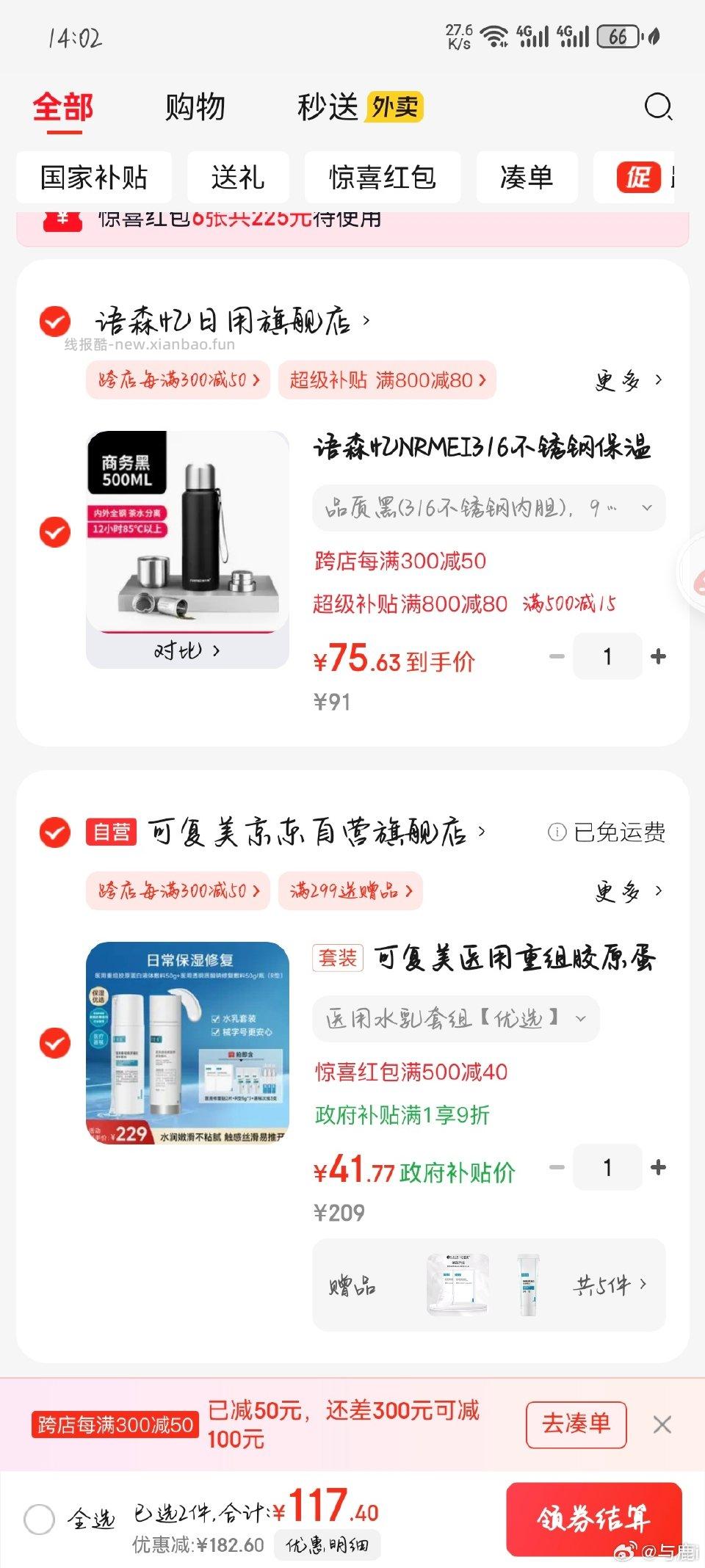The height and width of the screenshot is (1568, 705).
Task: Expand the 医用水乳套组 variant selector
Action: click(x=455, y=1019)
